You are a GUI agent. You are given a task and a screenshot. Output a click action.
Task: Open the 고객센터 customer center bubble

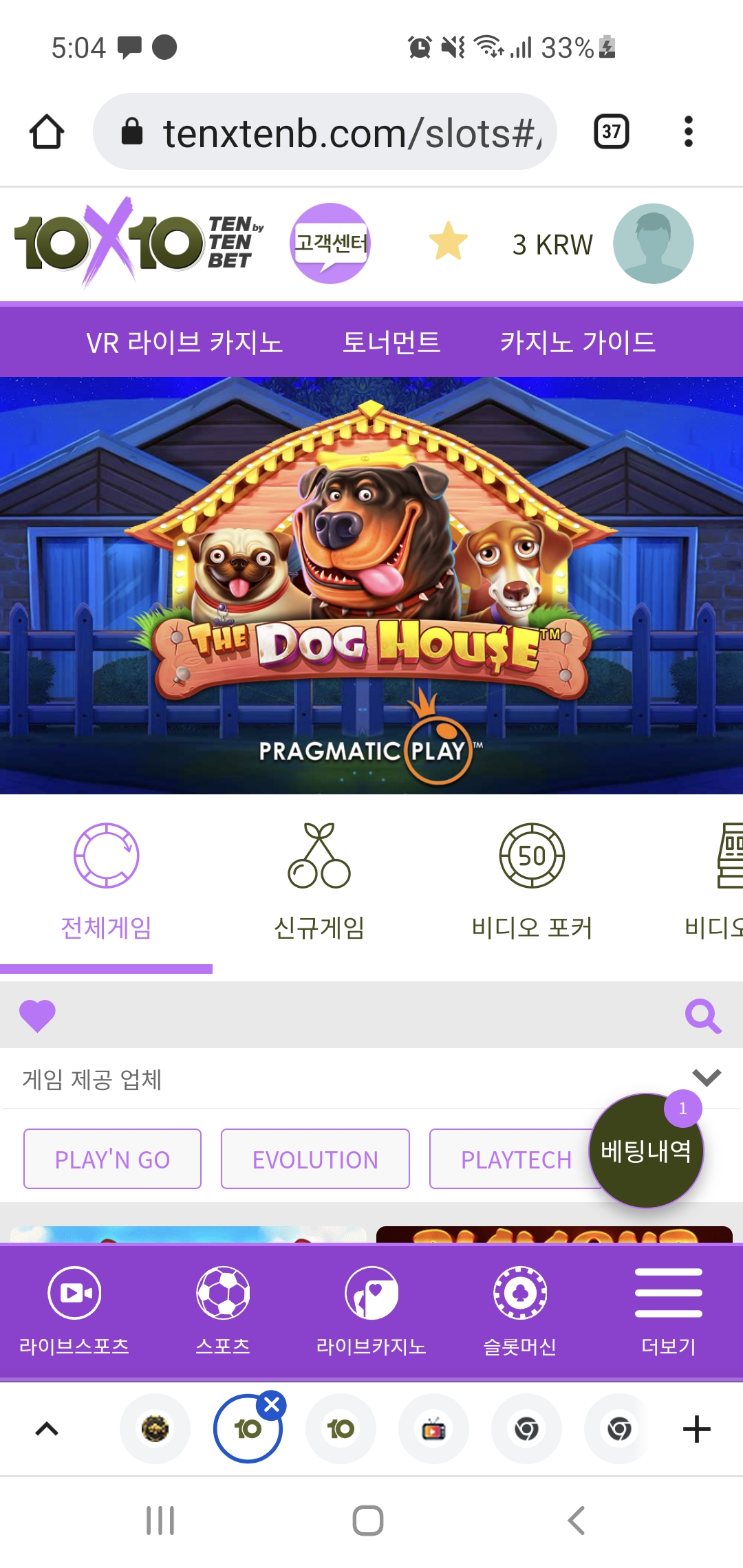330,243
